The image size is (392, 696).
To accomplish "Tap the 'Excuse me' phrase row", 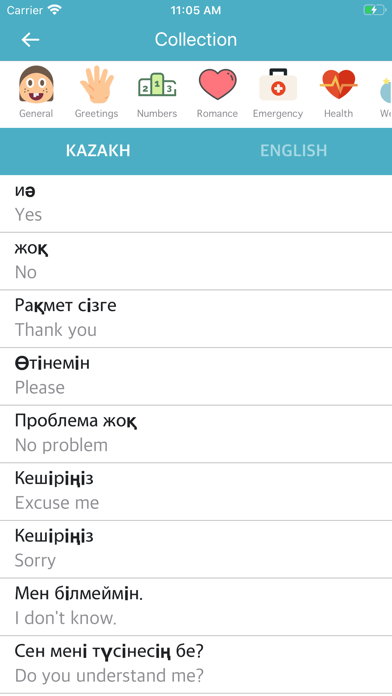I will 196,491.
